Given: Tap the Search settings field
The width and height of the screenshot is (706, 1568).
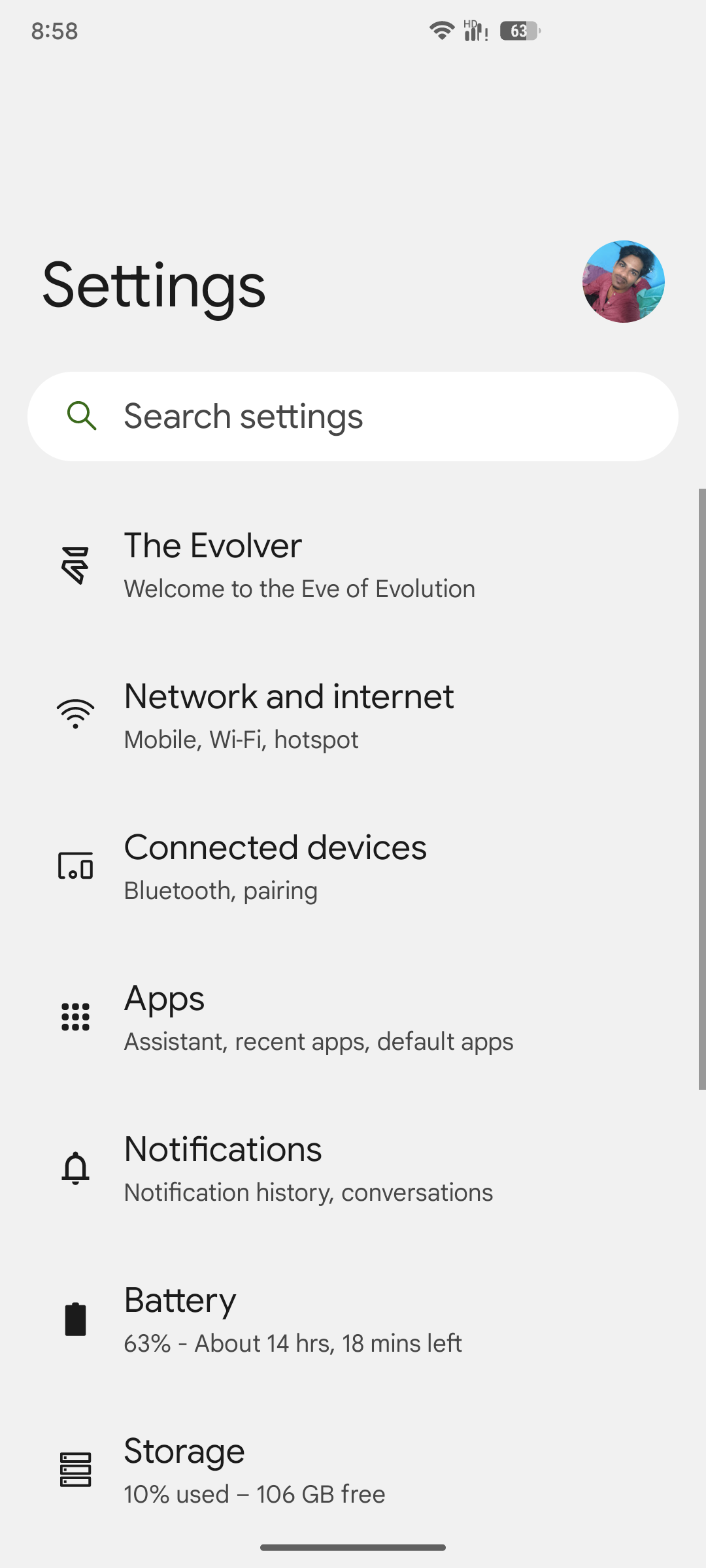Looking at the screenshot, I should coord(353,416).
